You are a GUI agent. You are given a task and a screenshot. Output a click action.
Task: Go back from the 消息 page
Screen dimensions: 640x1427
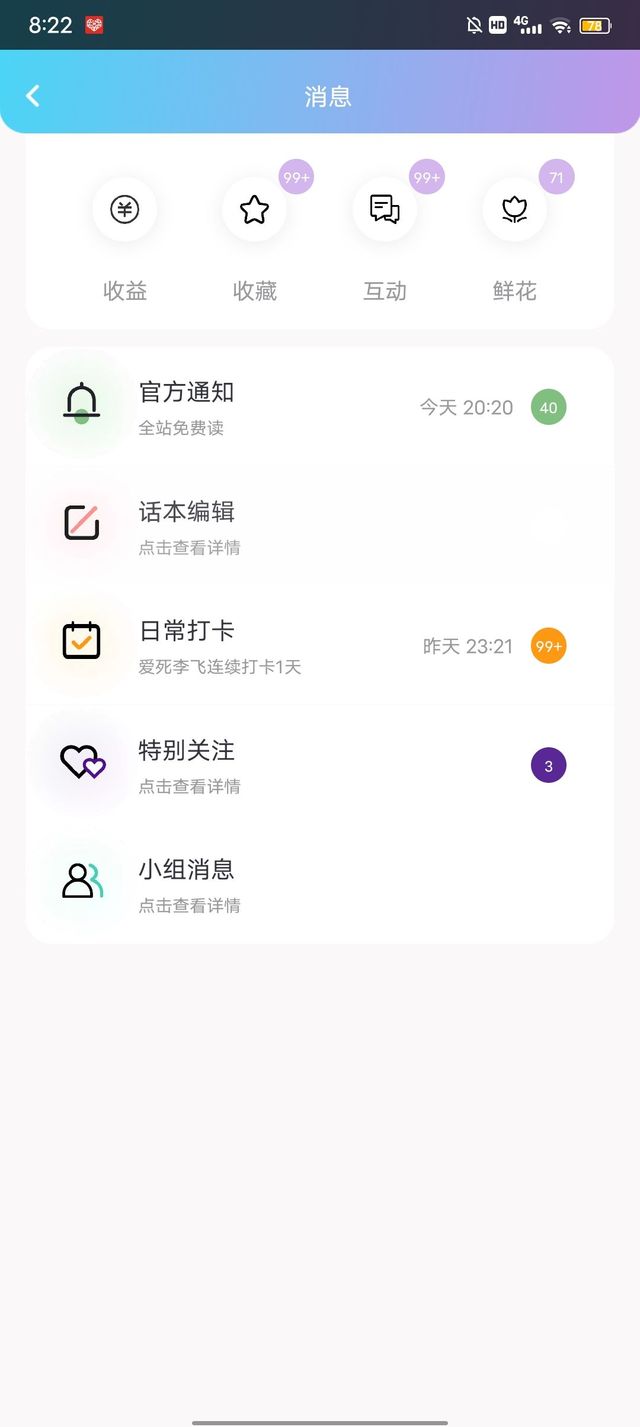click(x=33, y=96)
